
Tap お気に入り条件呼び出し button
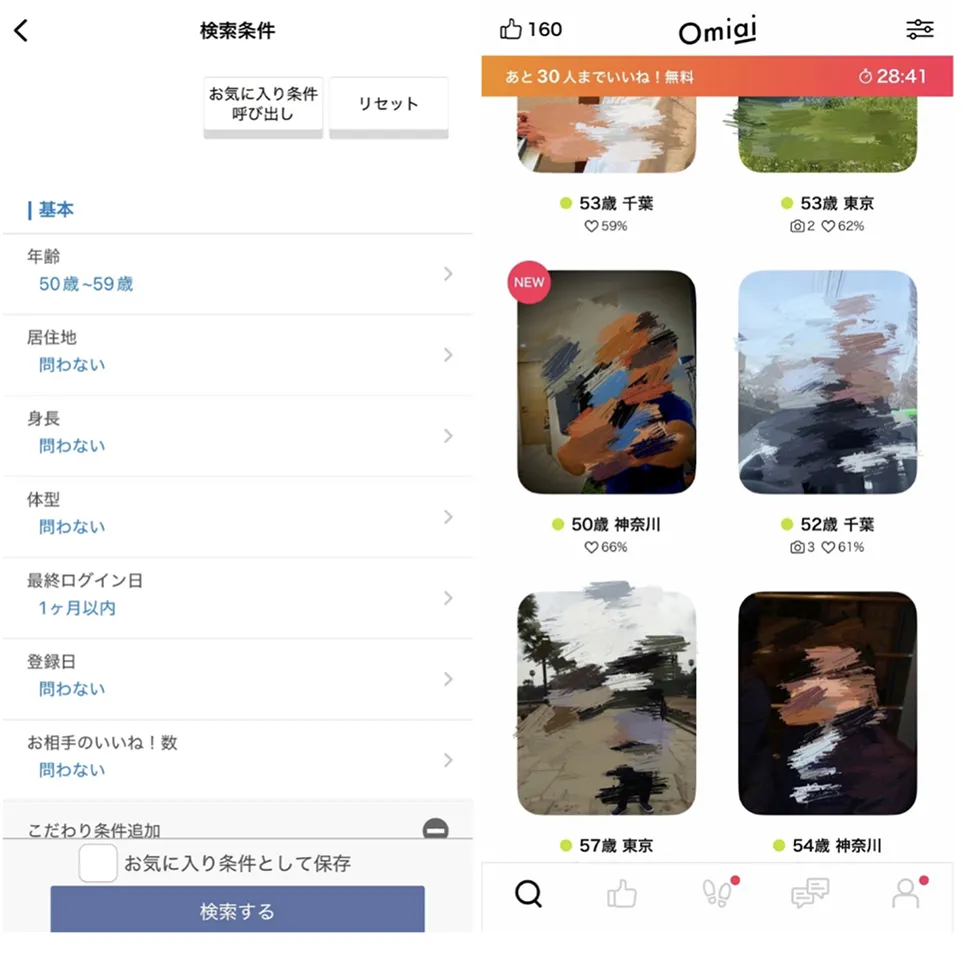click(x=263, y=103)
